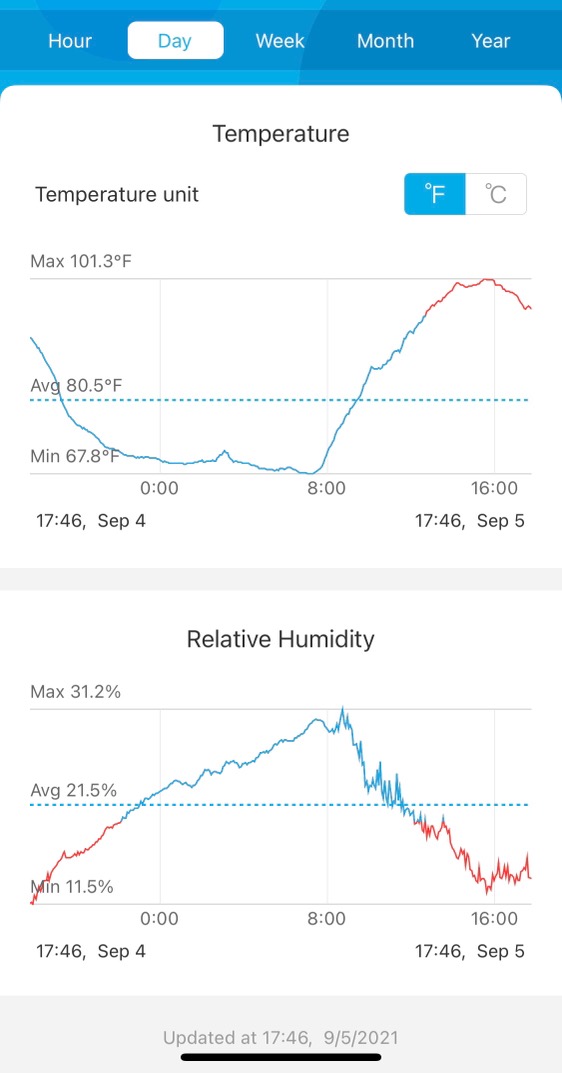The image size is (562, 1073).
Task: Show the Year view
Action: click(491, 40)
